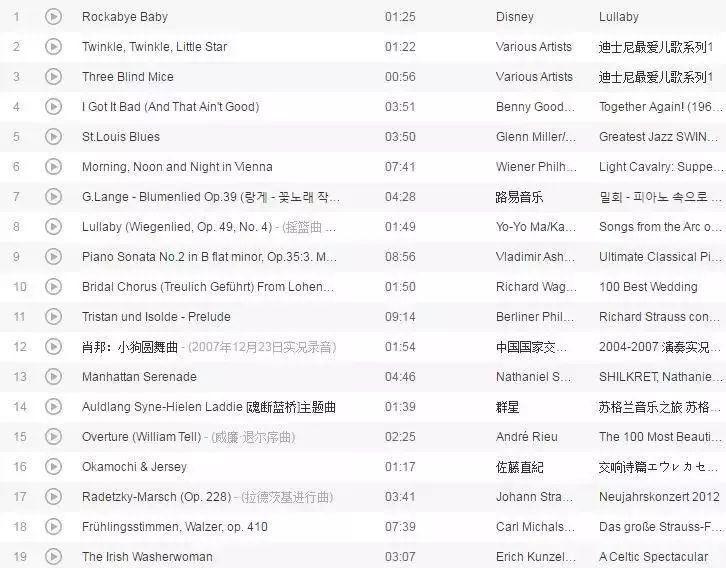The height and width of the screenshot is (568, 726).
Task: Open Okamochi & Jersey track
Action: pos(134,467)
